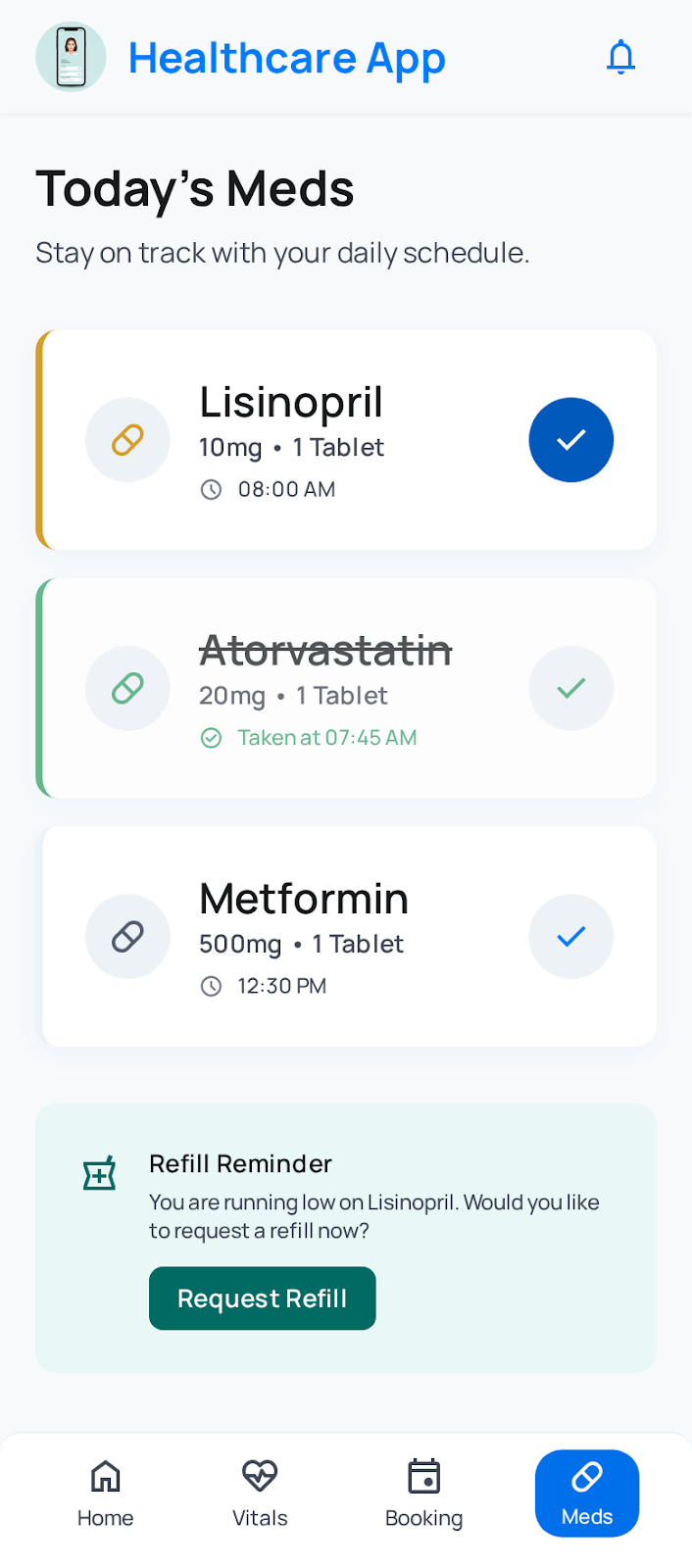Switch to the Vitals tab
Image resolution: width=692 pixels, height=1568 pixels.
tap(260, 1494)
